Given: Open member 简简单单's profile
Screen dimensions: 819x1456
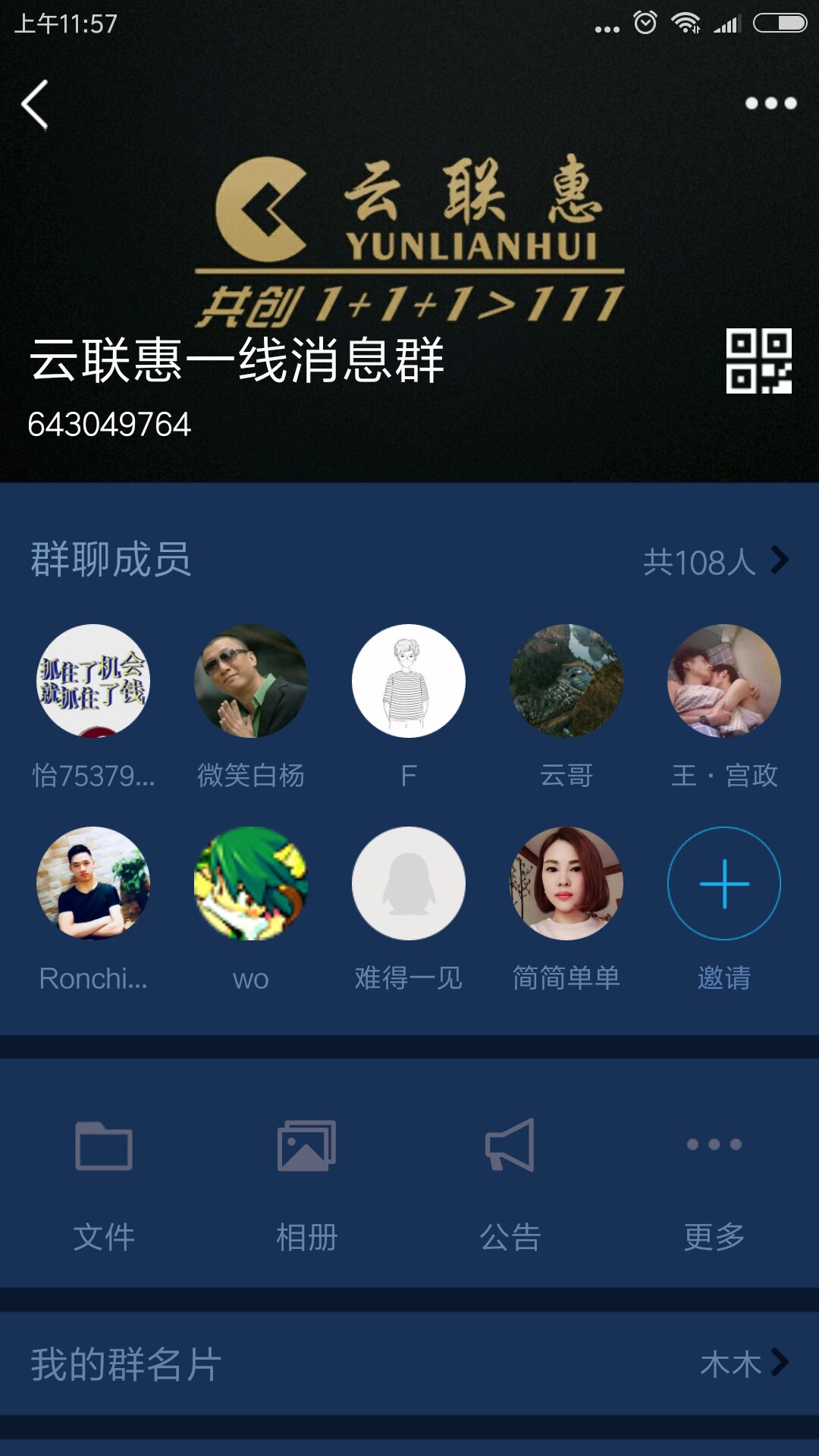Looking at the screenshot, I should tap(566, 883).
